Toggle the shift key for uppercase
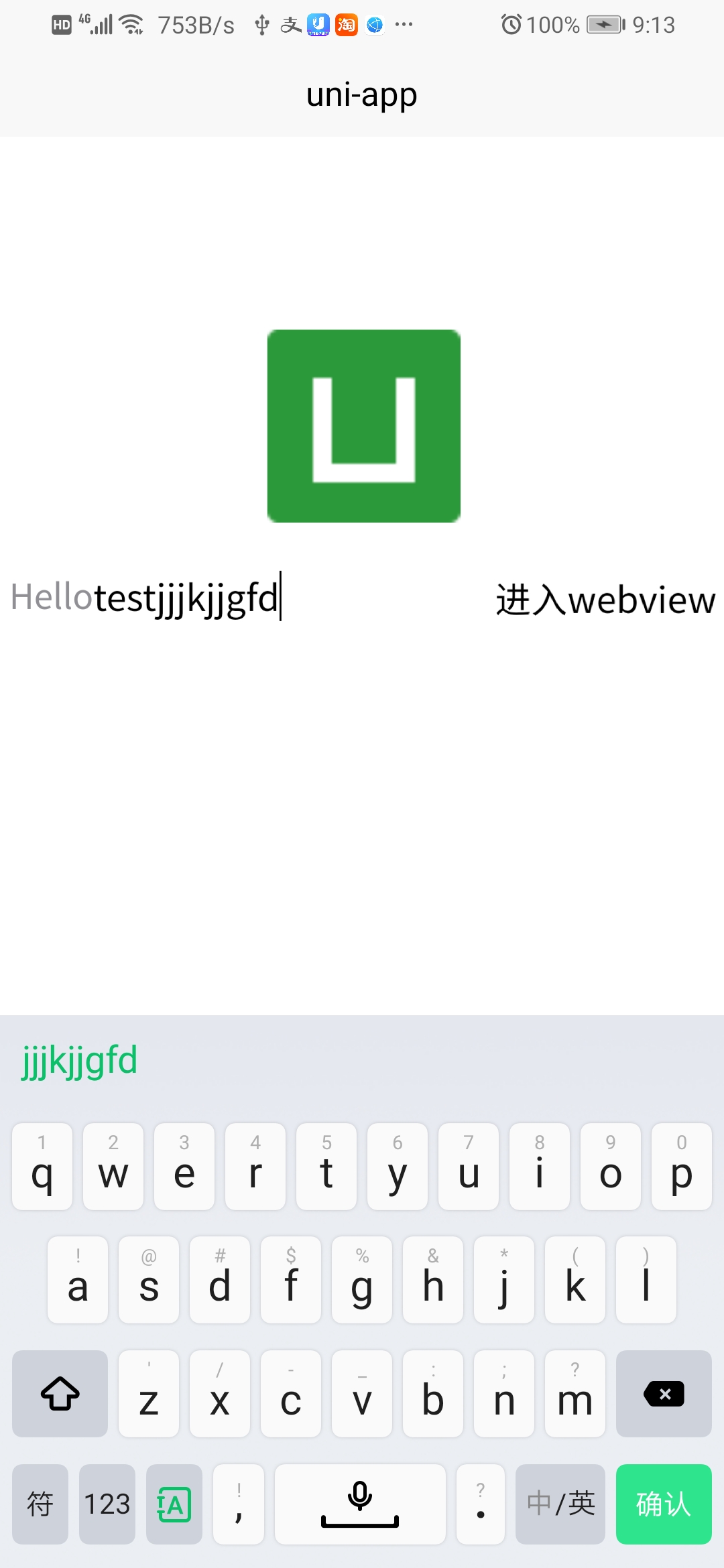The image size is (724, 1568). (x=60, y=1395)
